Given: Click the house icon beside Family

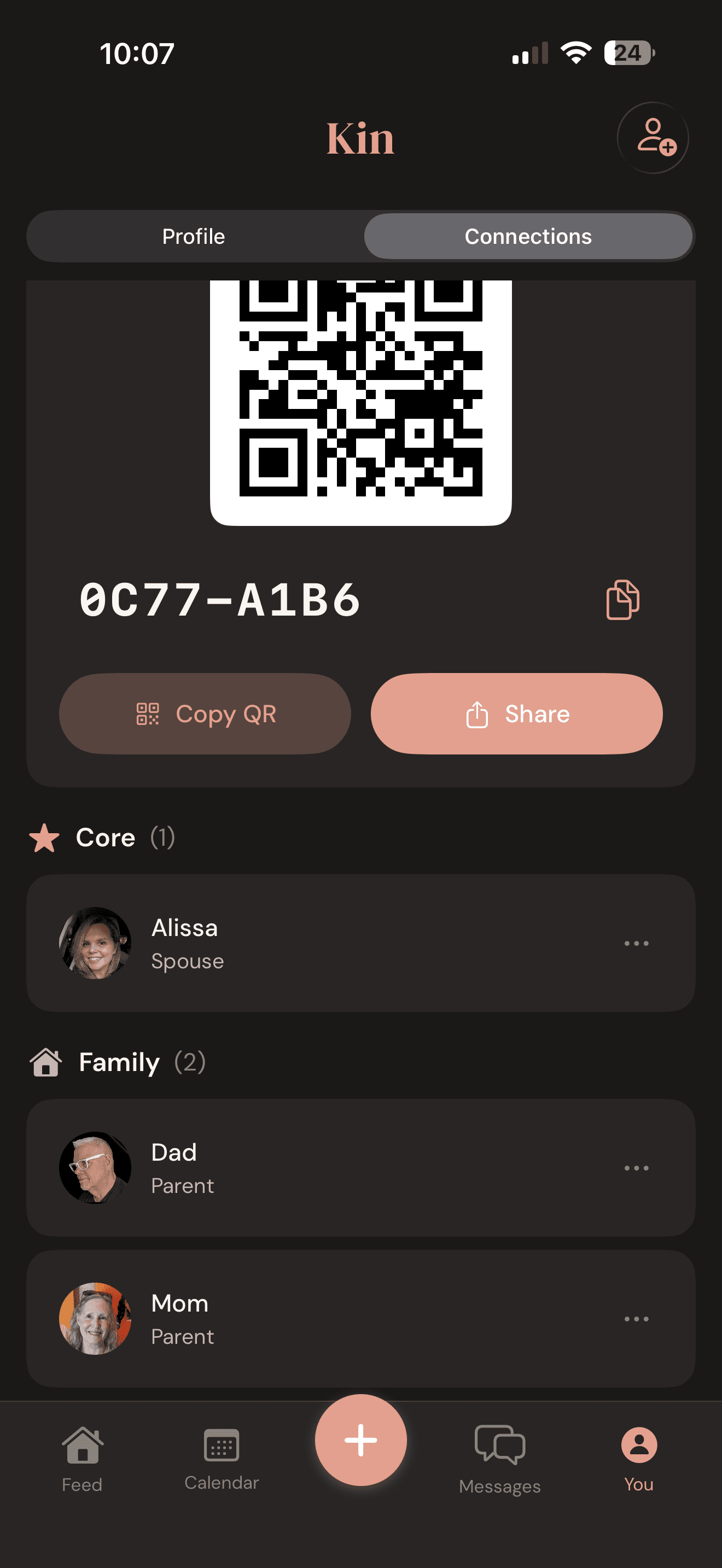Looking at the screenshot, I should click(x=45, y=1062).
